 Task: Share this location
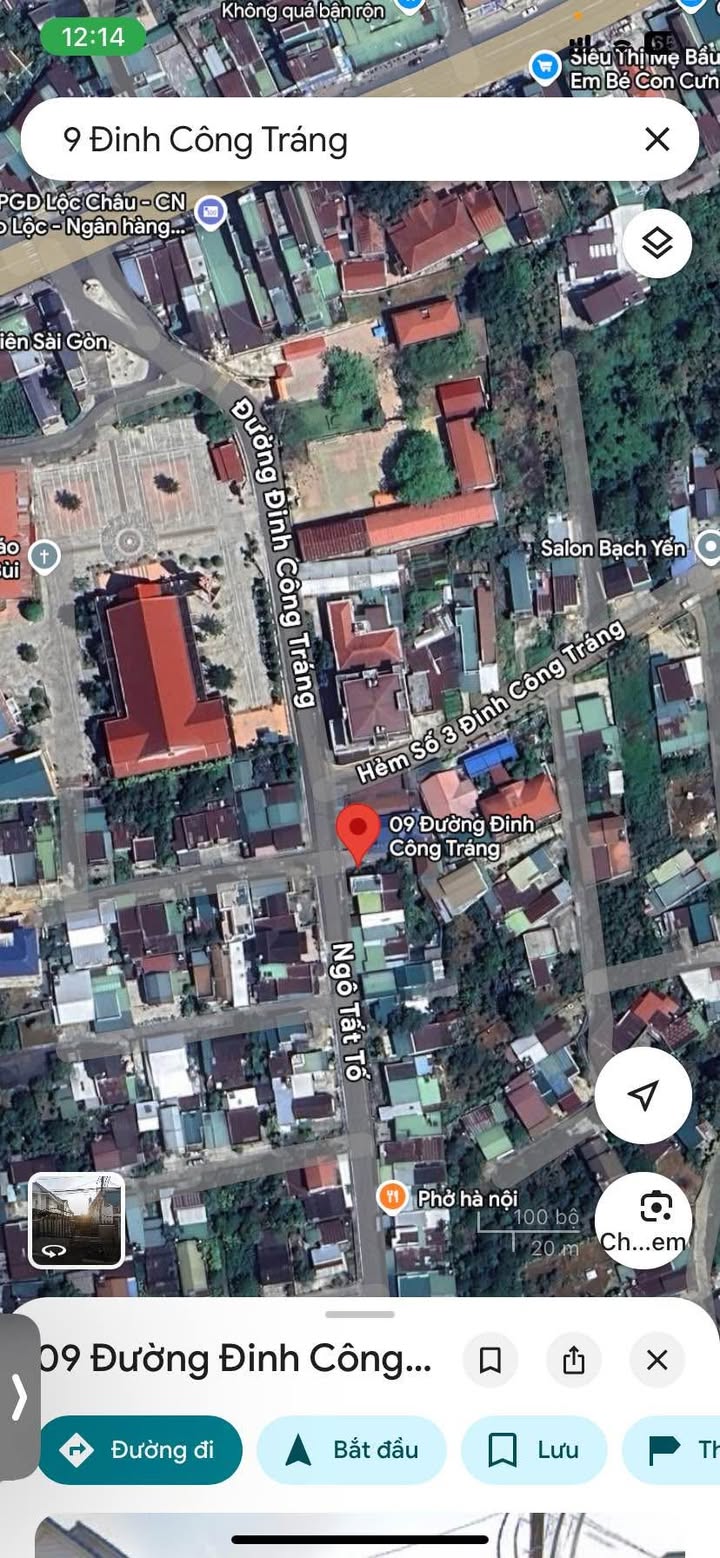point(573,1360)
